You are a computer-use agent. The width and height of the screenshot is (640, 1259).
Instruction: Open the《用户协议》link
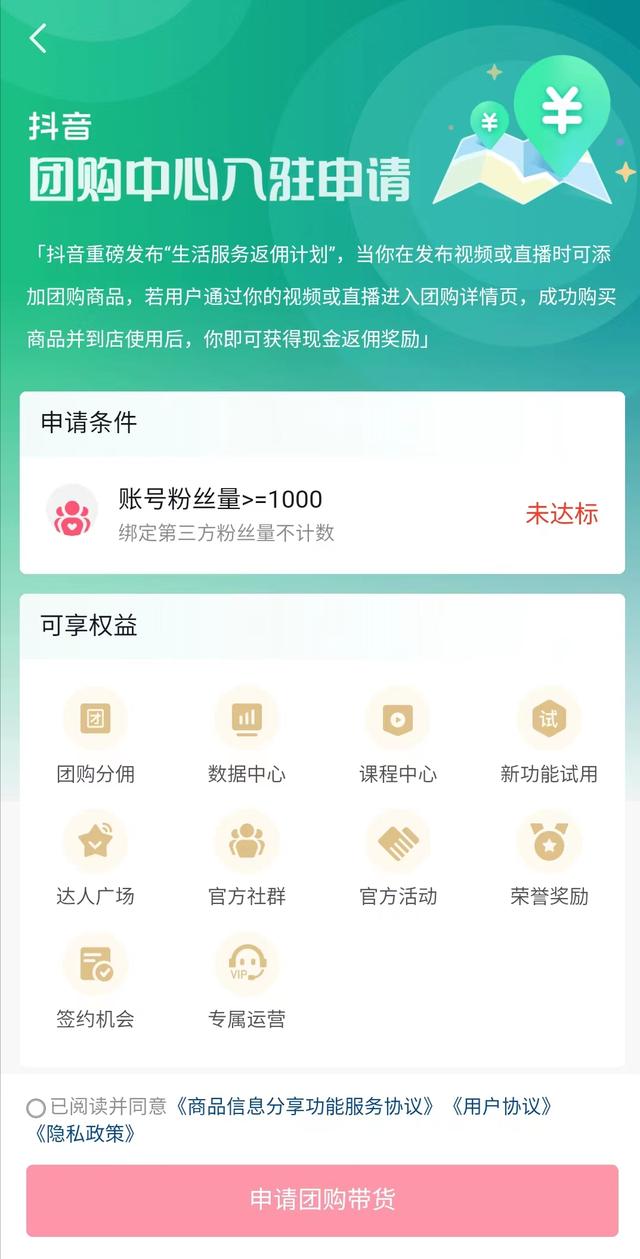[499, 1106]
